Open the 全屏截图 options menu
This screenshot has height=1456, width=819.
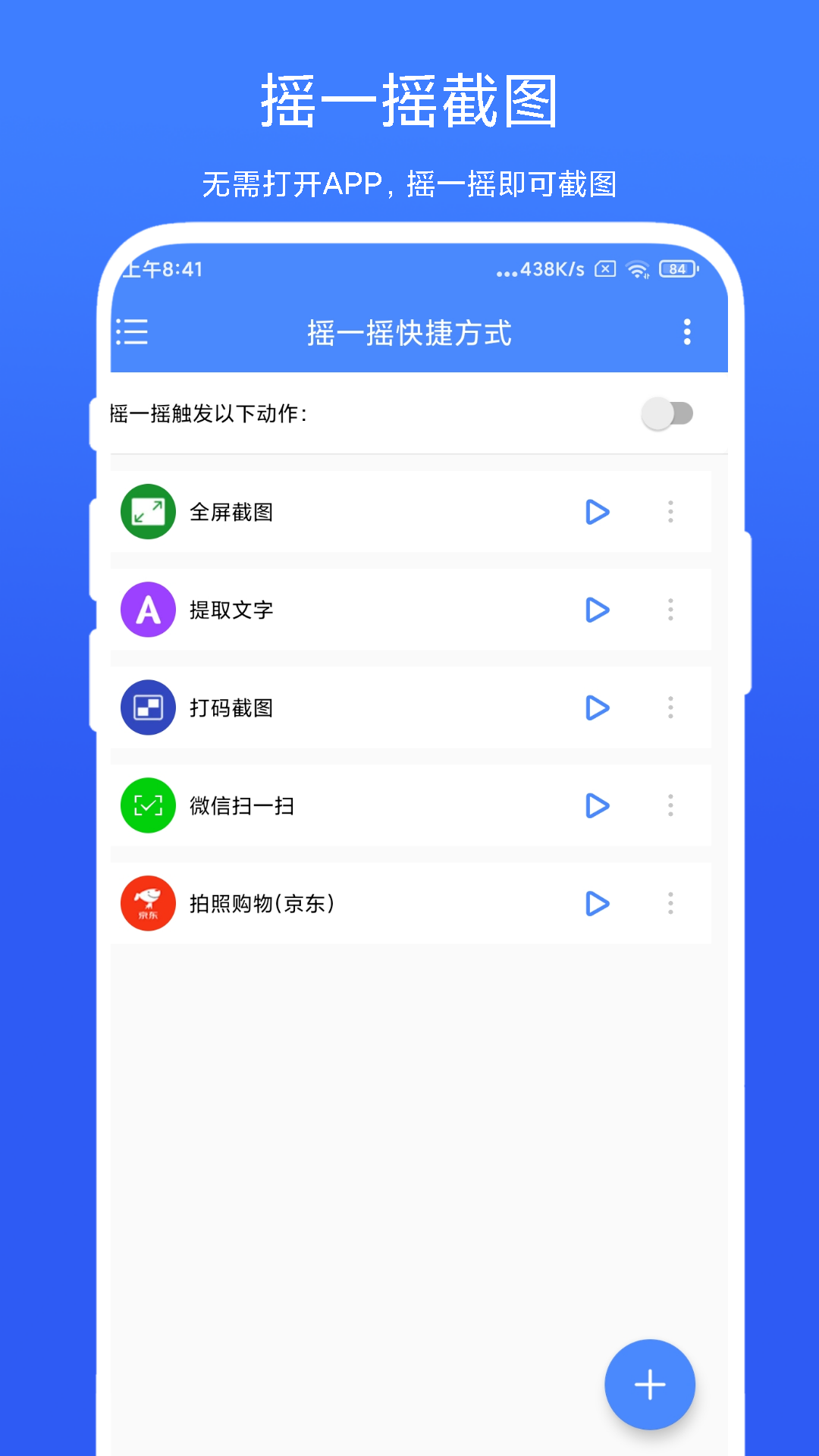click(670, 511)
